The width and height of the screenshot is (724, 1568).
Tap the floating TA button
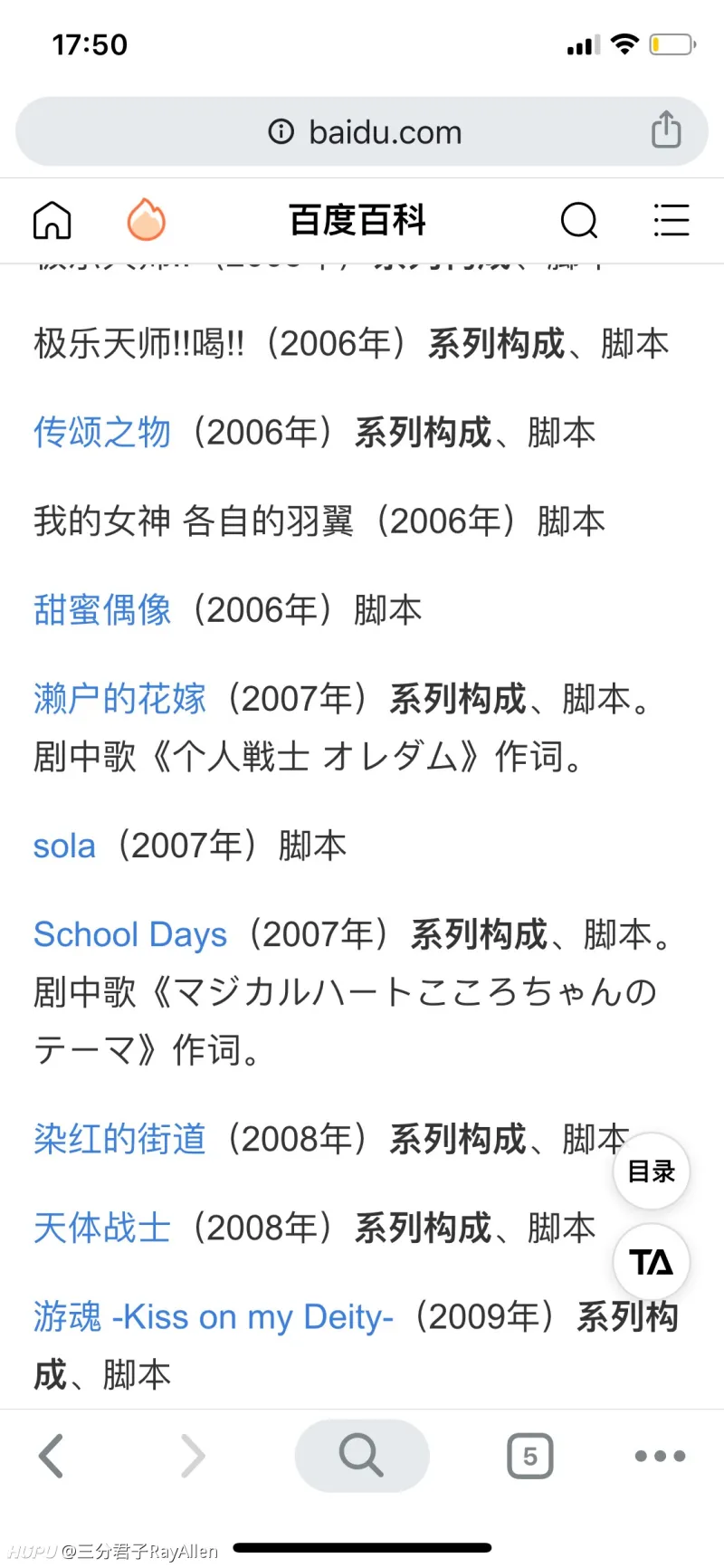(x=652, y=1262)
